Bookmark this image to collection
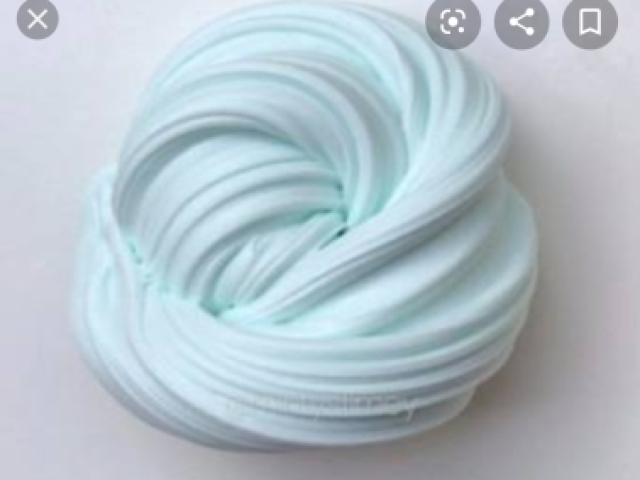The width and height of the screenshot is (640, 480). coord(590,22)
